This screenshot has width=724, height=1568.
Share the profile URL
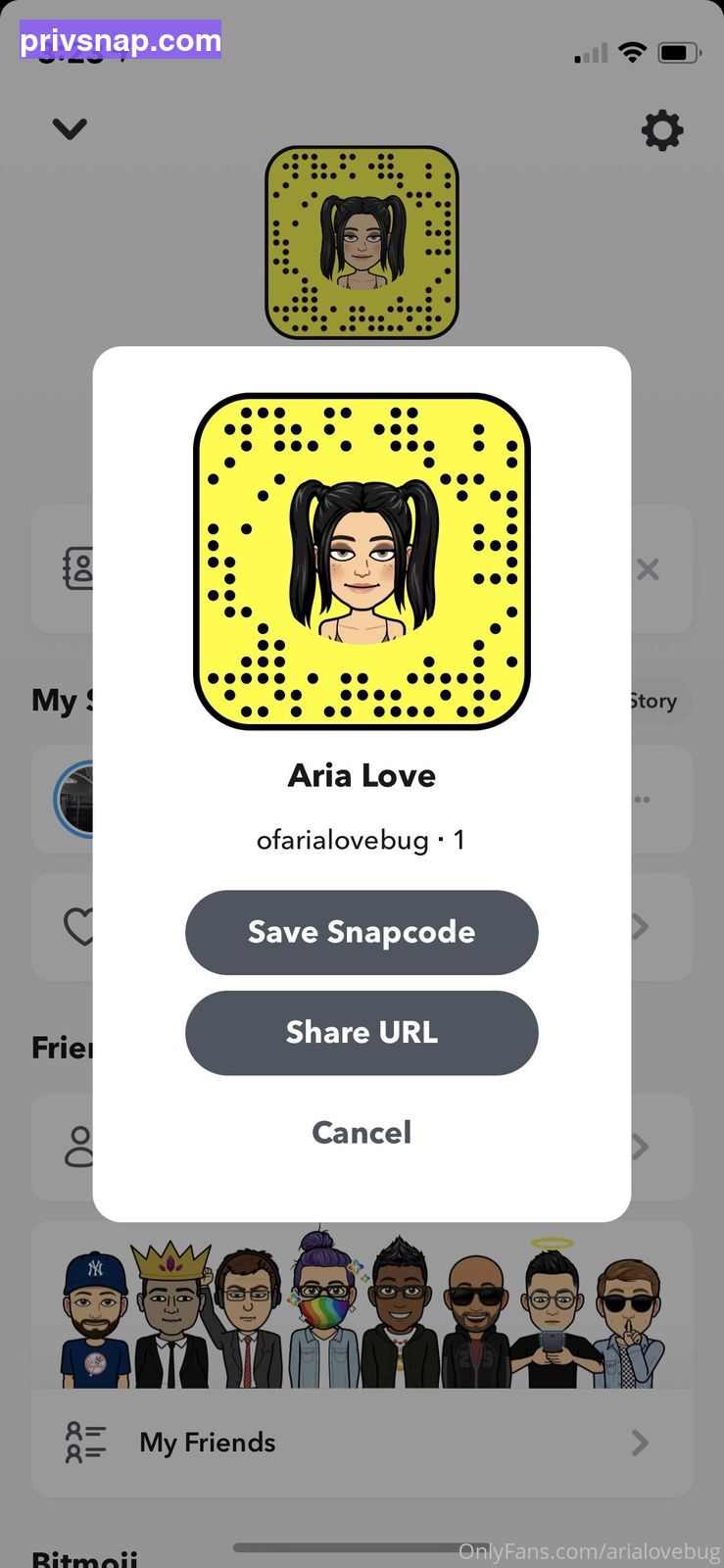362,1033
